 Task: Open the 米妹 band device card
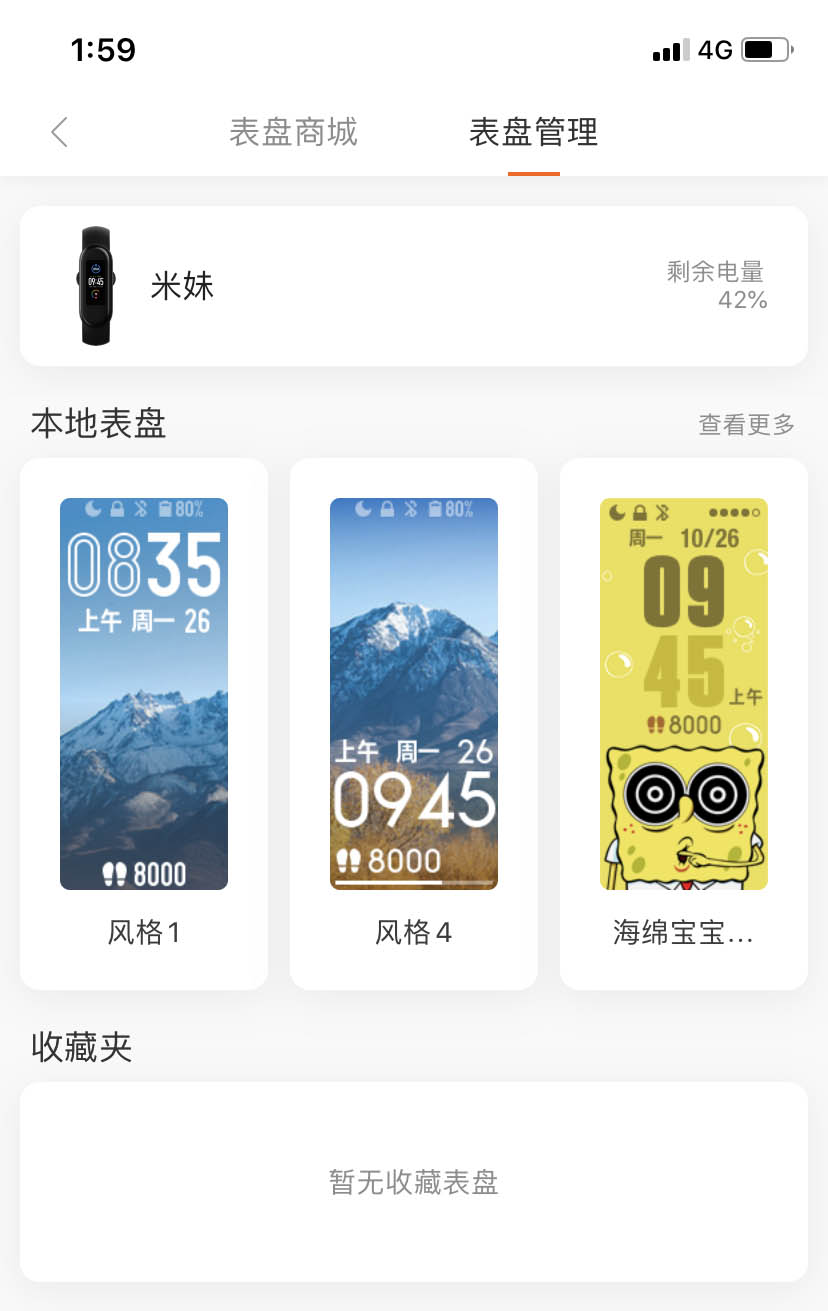pyautogui.click(x=413, y=286)
